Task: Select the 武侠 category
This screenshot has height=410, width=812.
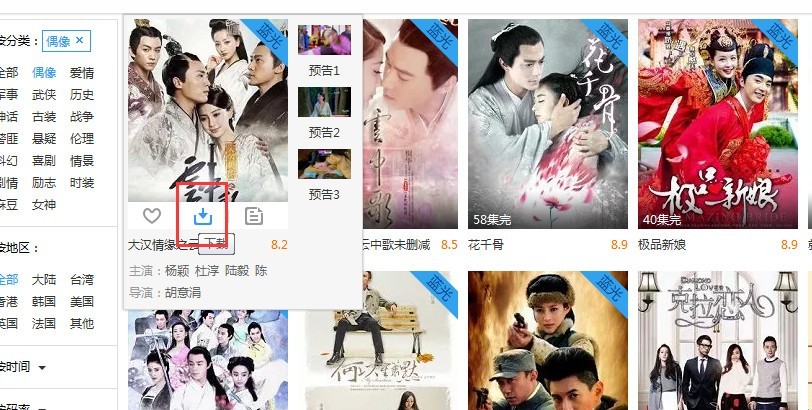Action: click(x=44, y=95)
